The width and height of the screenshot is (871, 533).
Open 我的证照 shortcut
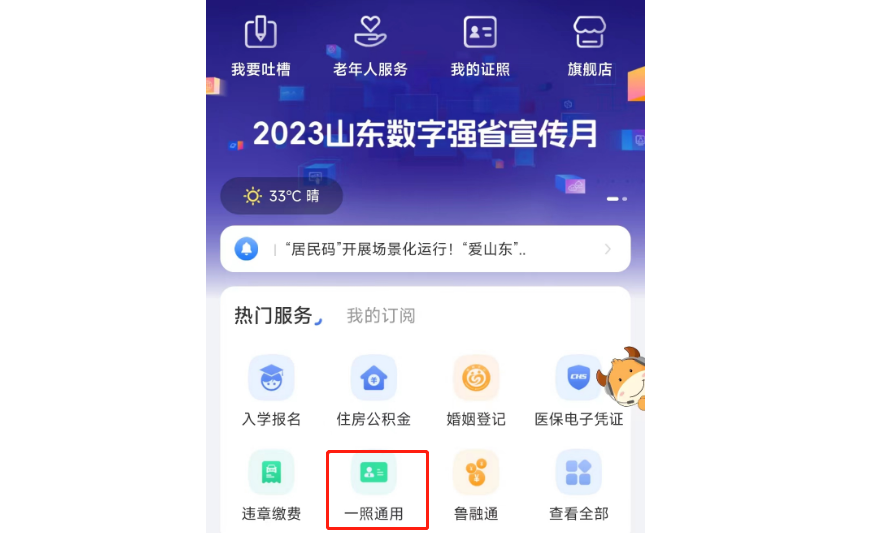click(480, 46)
